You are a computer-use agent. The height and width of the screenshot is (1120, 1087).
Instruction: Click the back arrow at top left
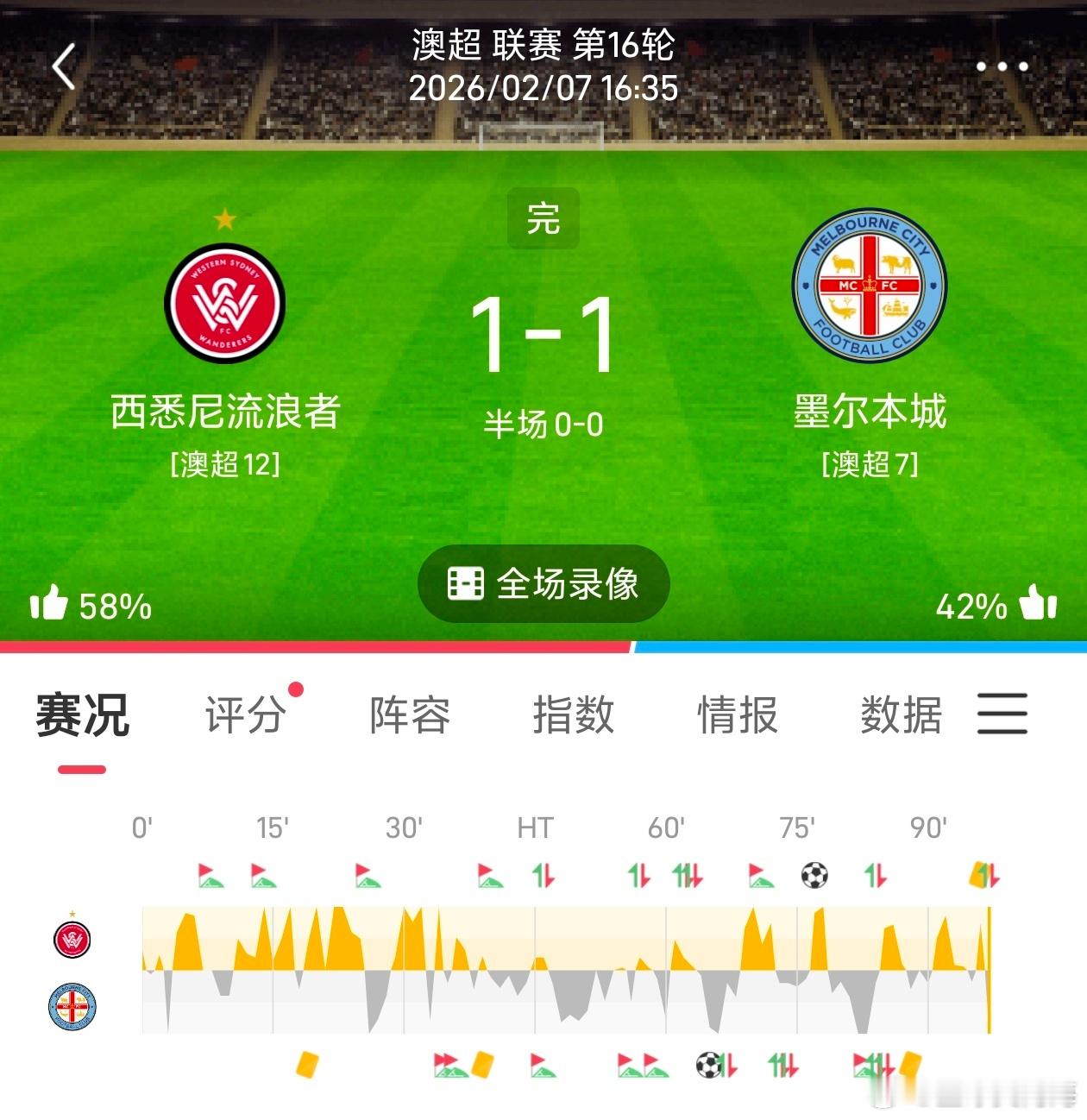tap(65, 67)
